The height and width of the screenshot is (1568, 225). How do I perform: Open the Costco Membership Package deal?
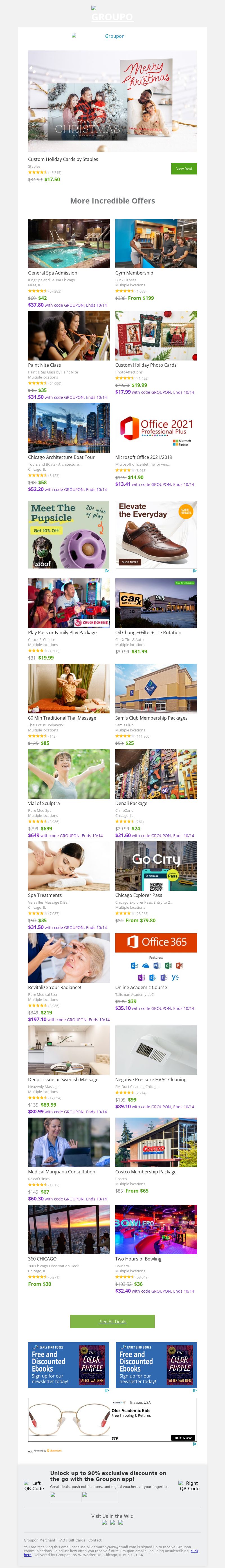pyautogui.click(x=156, y=1142)
